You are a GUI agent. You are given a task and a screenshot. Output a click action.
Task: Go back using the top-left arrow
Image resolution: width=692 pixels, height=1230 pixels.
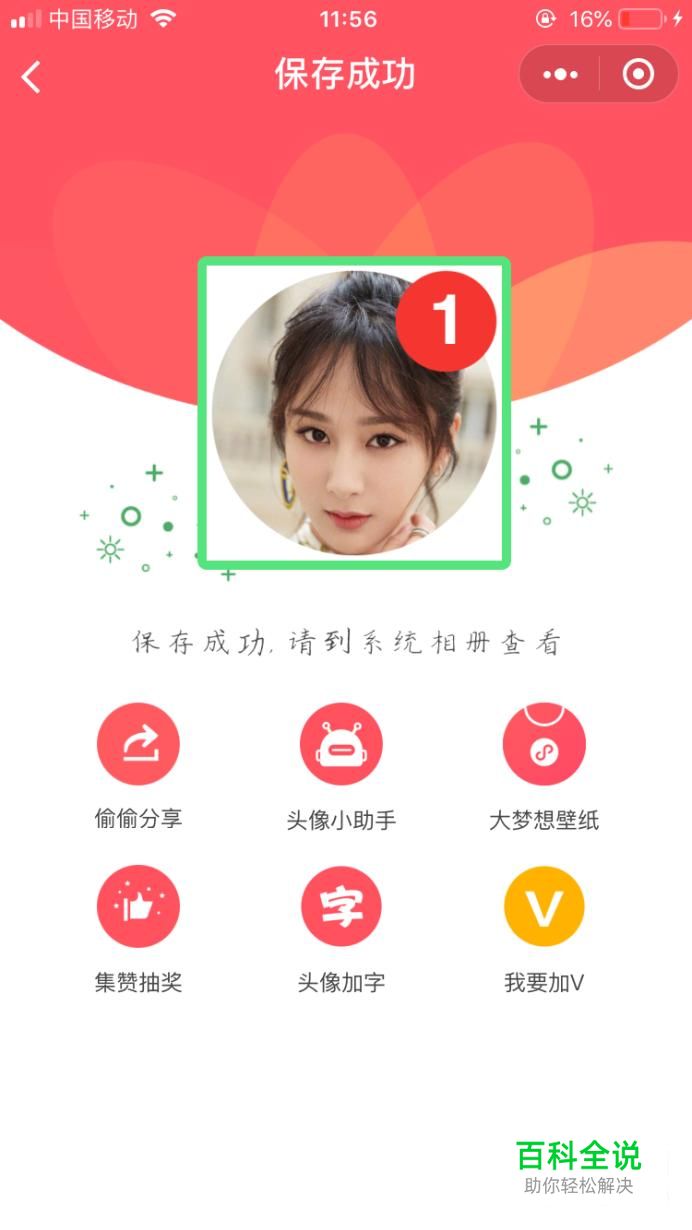point(32,76)
